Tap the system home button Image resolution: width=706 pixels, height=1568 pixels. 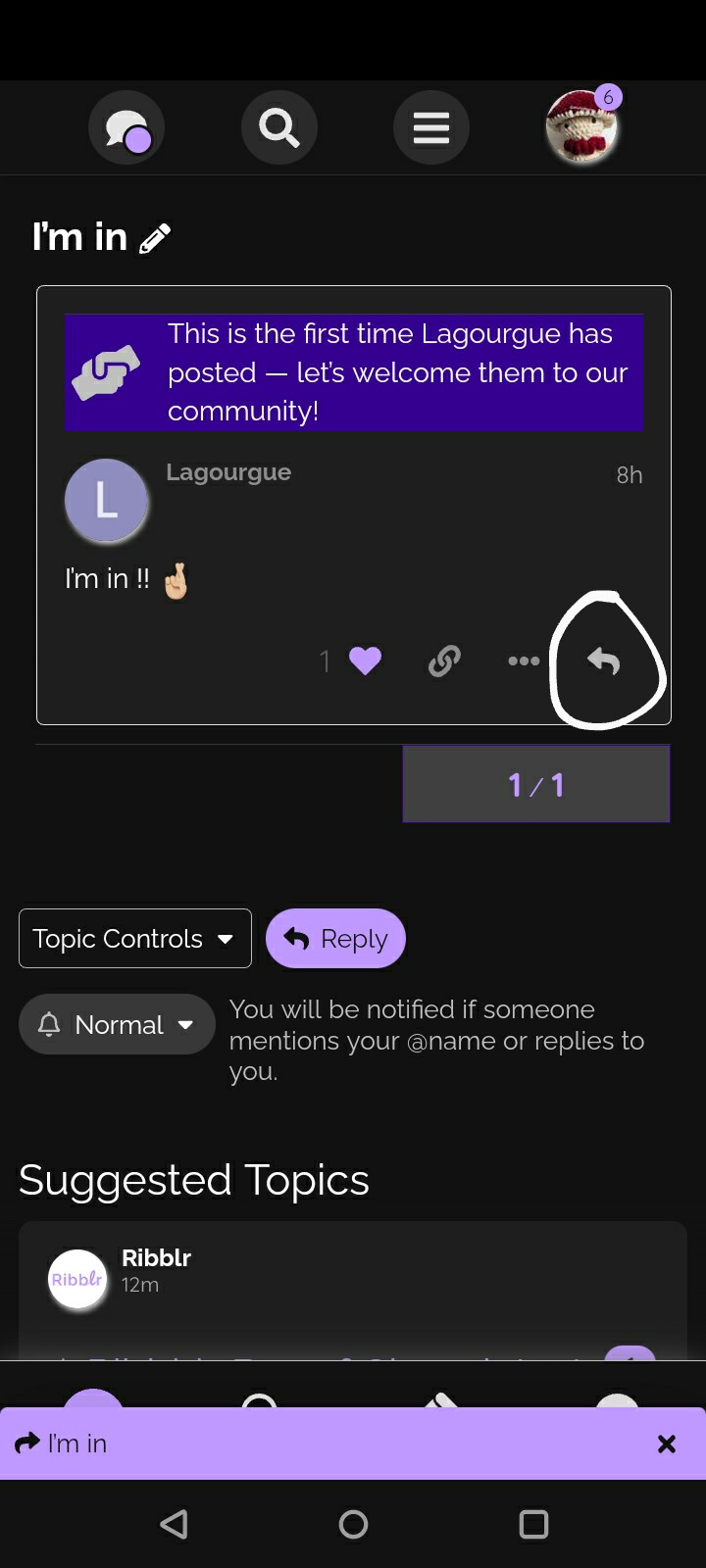point(353,1524)
